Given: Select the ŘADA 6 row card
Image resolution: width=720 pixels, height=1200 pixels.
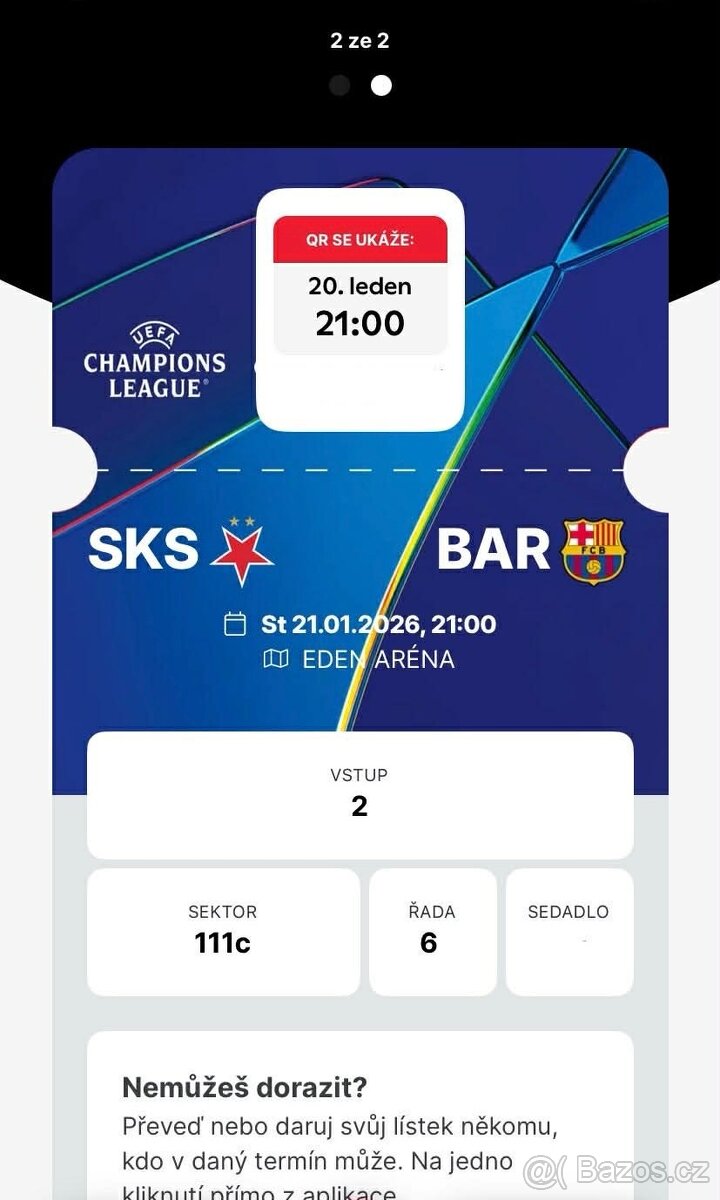Looking at the screenshot, I should (432, 930).
